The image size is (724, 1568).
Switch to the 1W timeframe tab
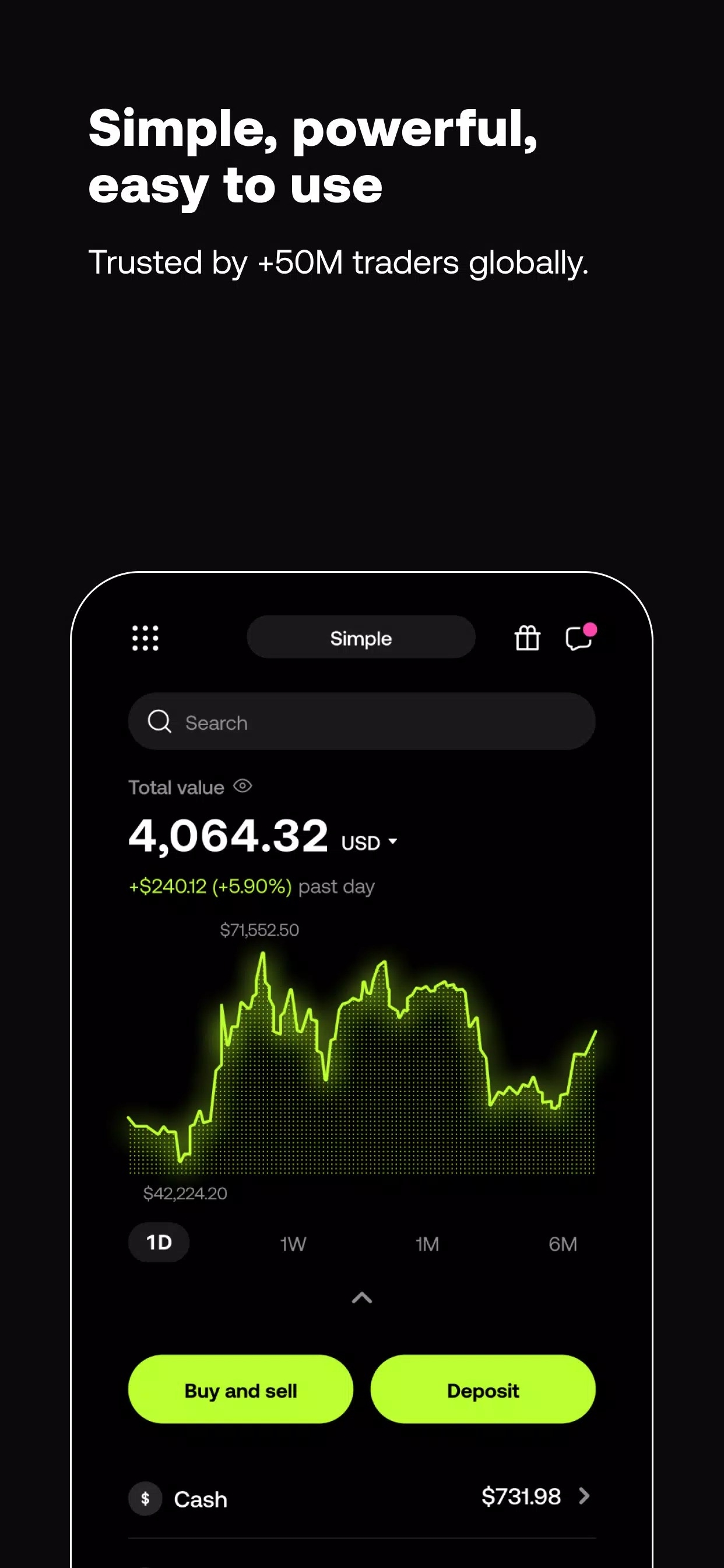tap(293, 1244)
